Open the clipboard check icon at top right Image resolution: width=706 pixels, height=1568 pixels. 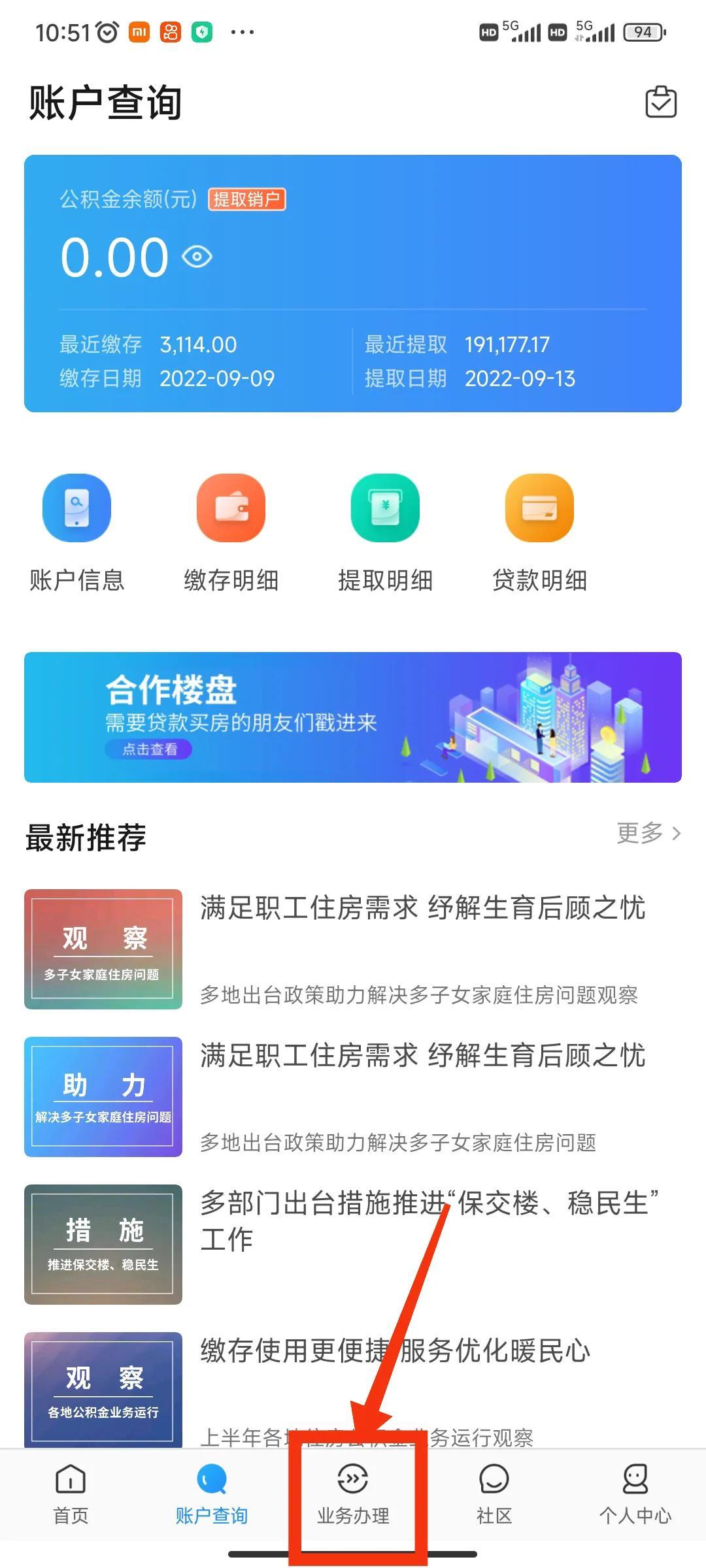[660, 102]
